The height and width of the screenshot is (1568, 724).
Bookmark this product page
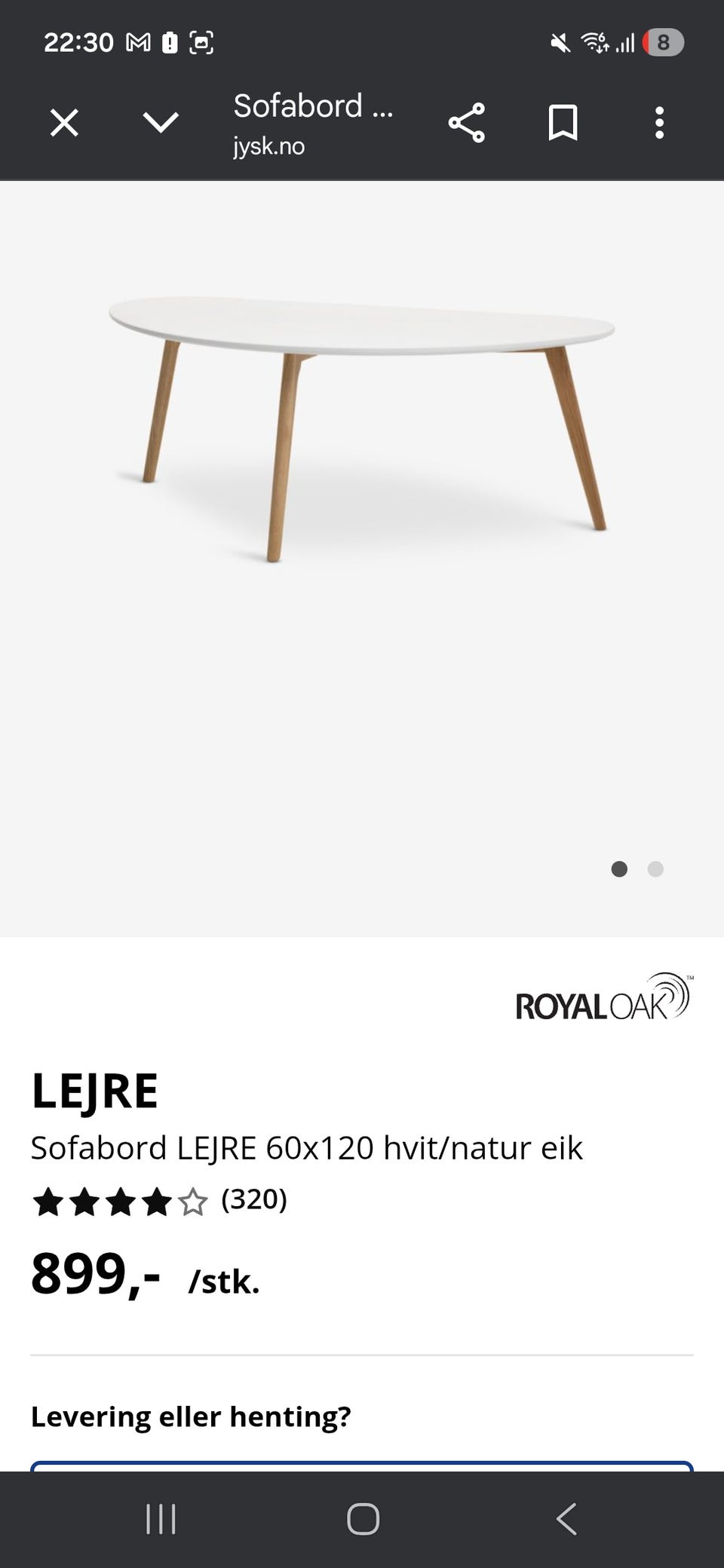(x=563, y=123)
